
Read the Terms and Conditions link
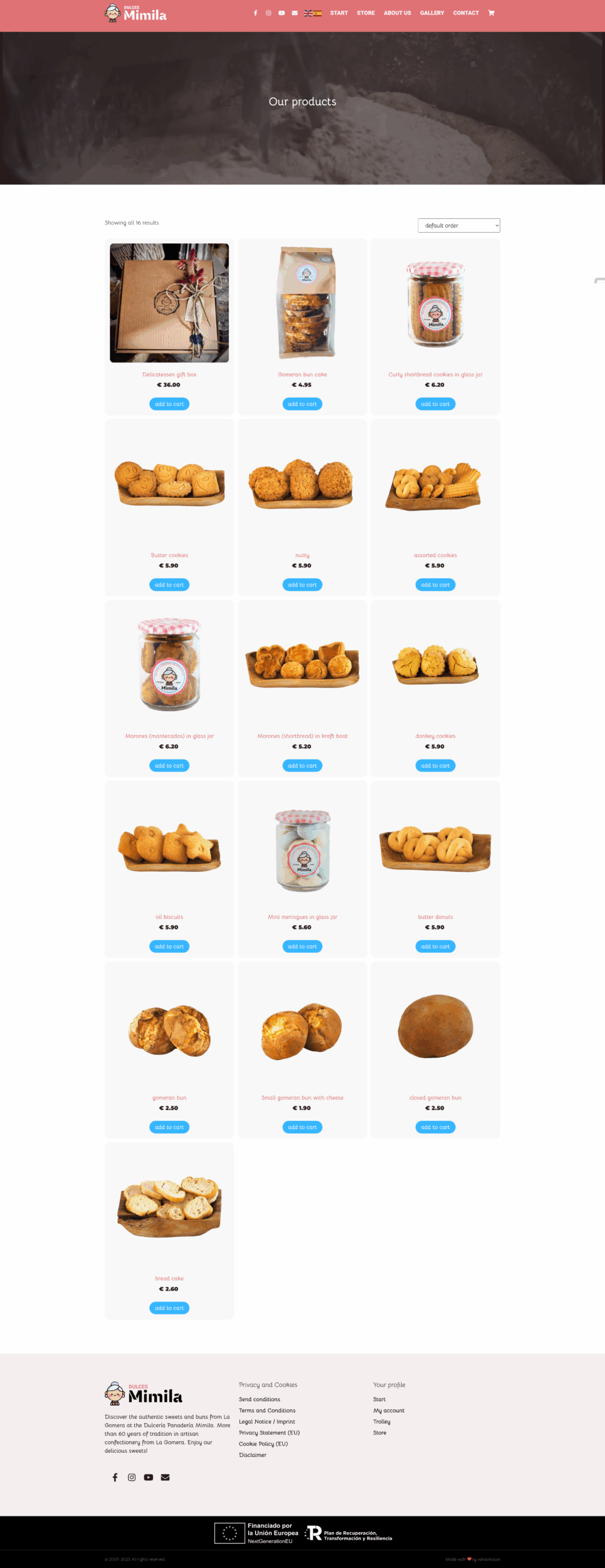[x=267, y=1411]
